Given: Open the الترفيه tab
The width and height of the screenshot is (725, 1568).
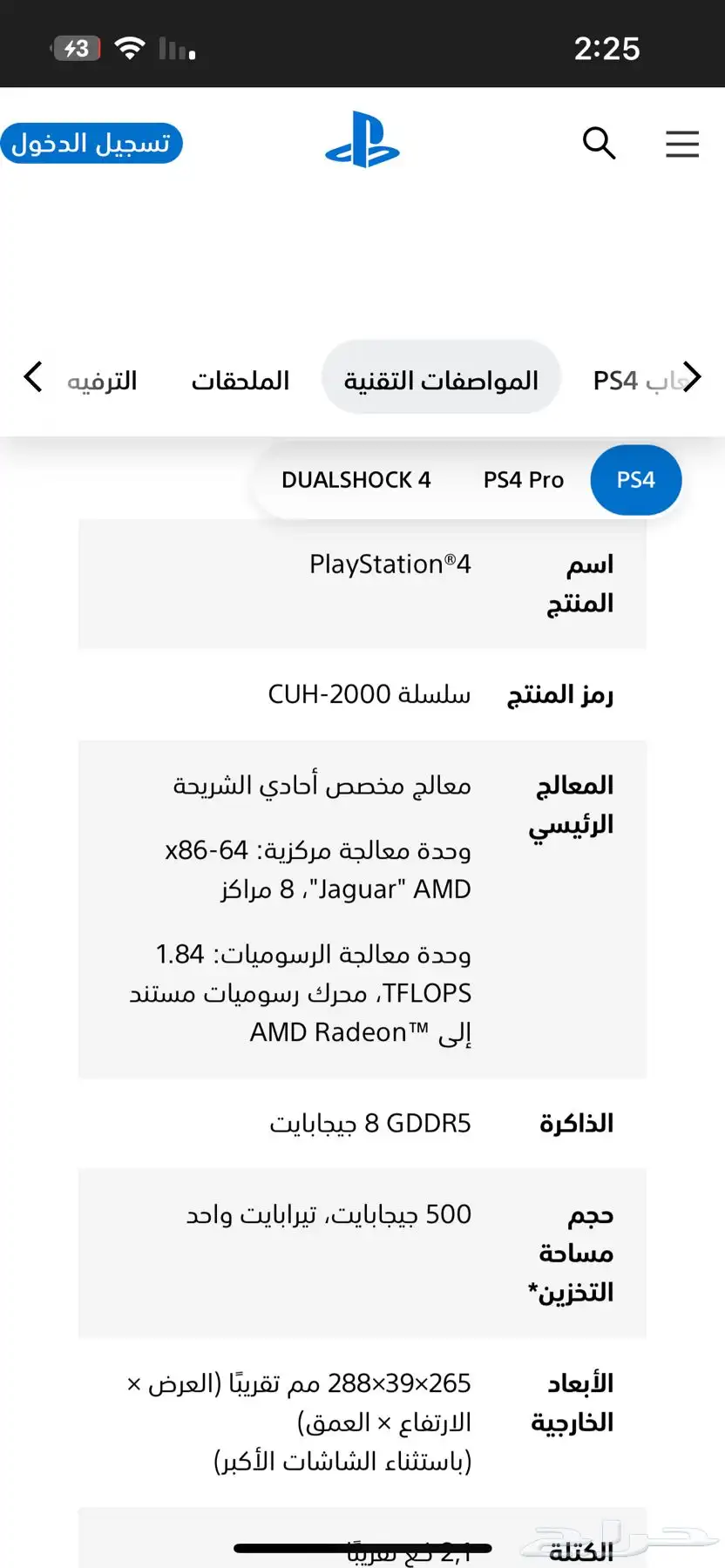Looking at the screenshot, I should (x=102, y=381).
